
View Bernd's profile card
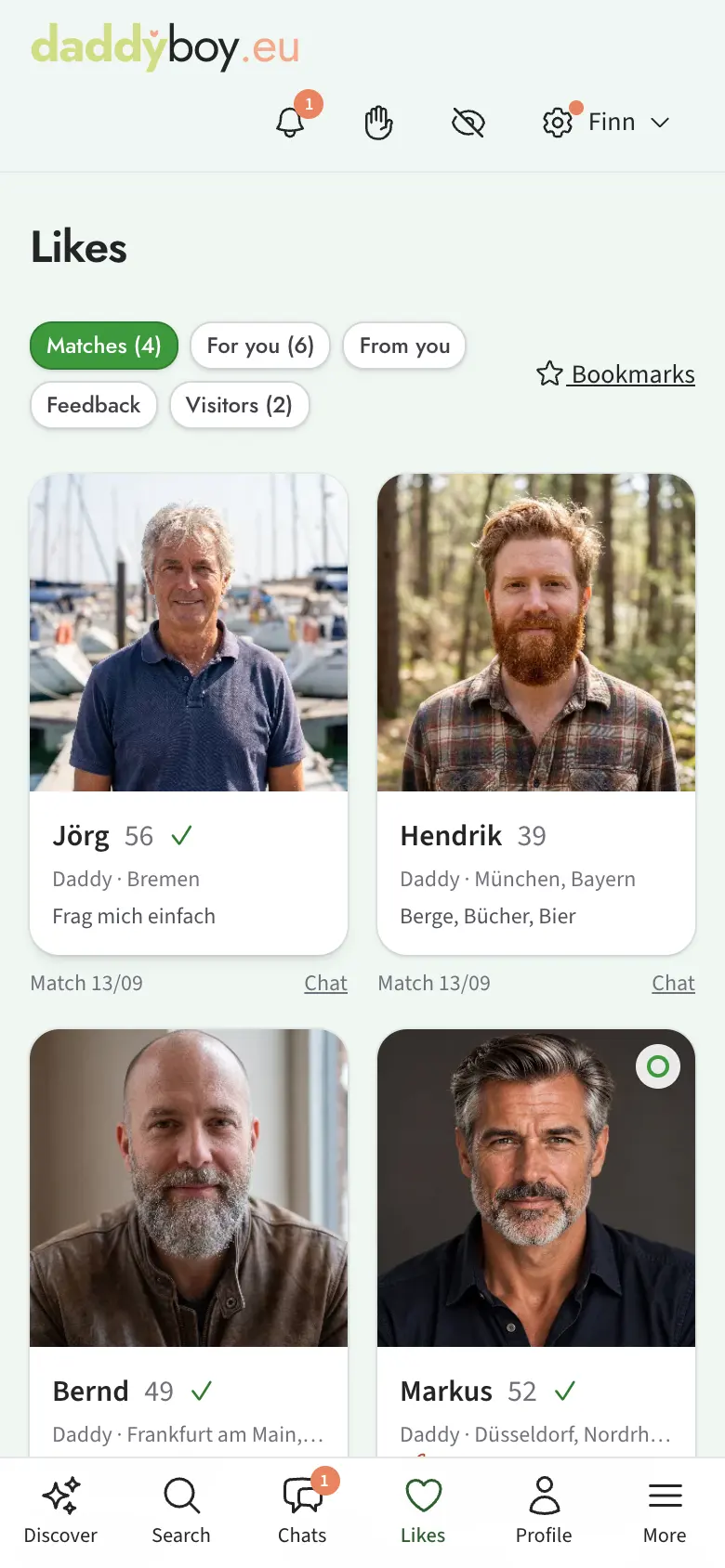[189, 1243]
